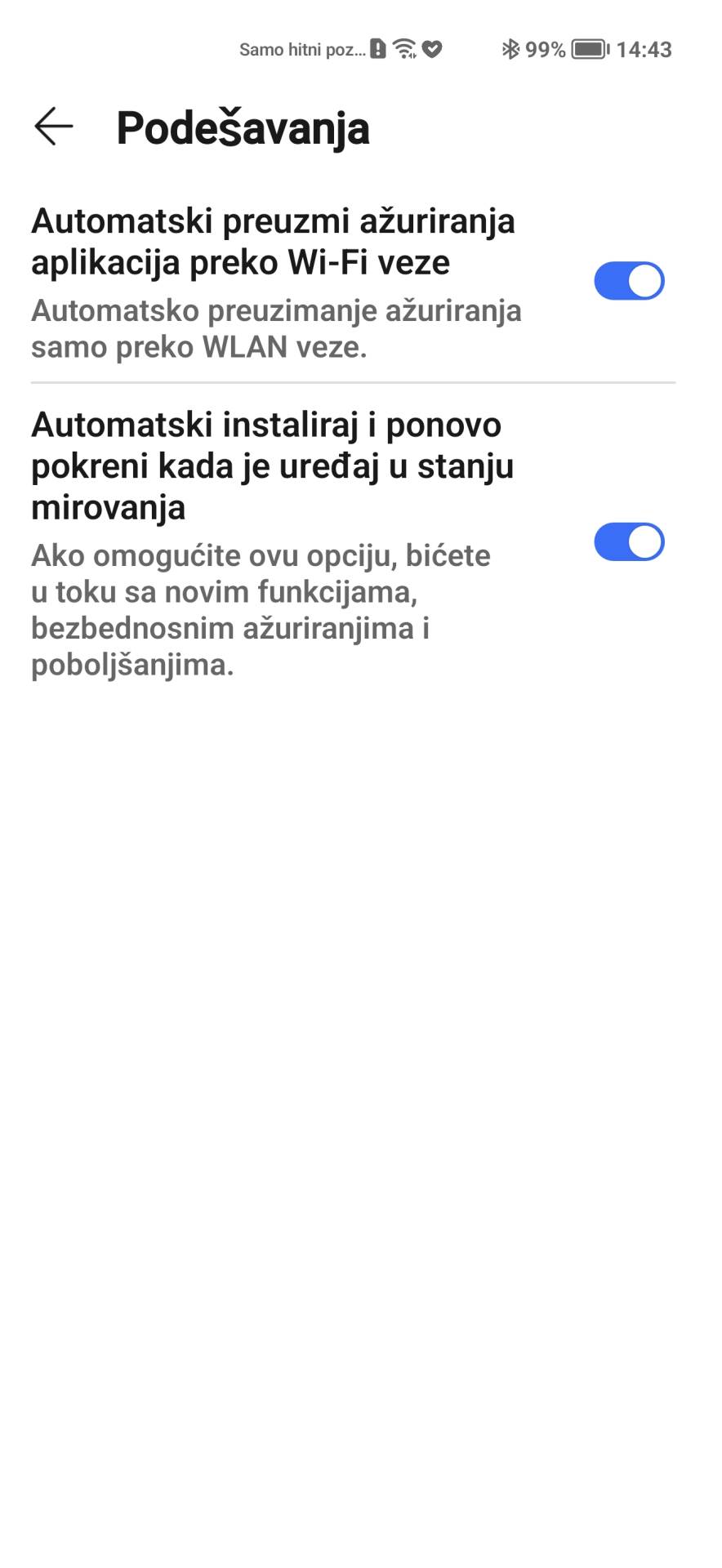Viewport: 722px width, 1568px height.
Task: Tap the 'Samo hitni poz...' status text
Action: tap(302, 49)
